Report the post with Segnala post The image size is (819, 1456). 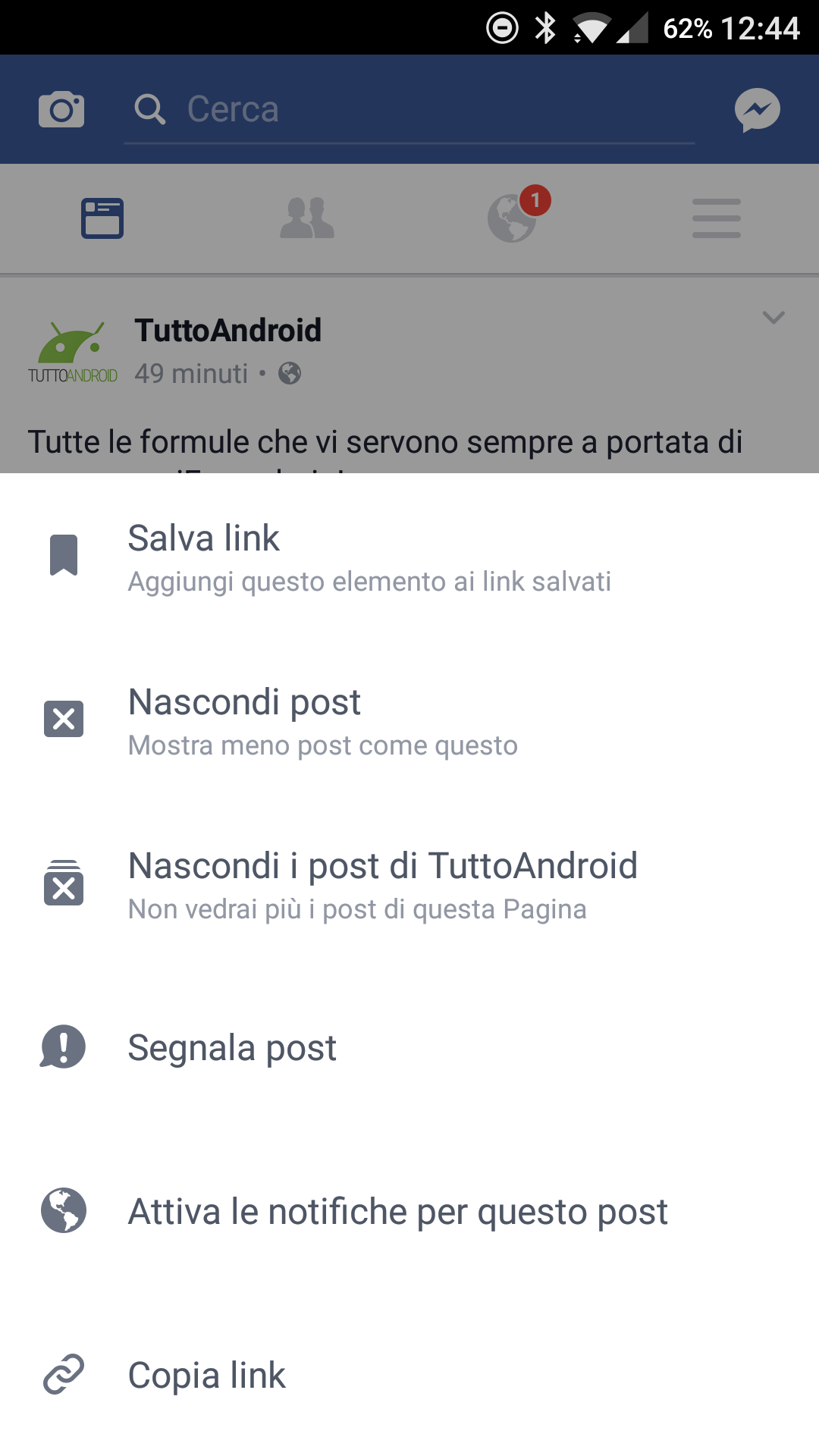coord(409,1047)
